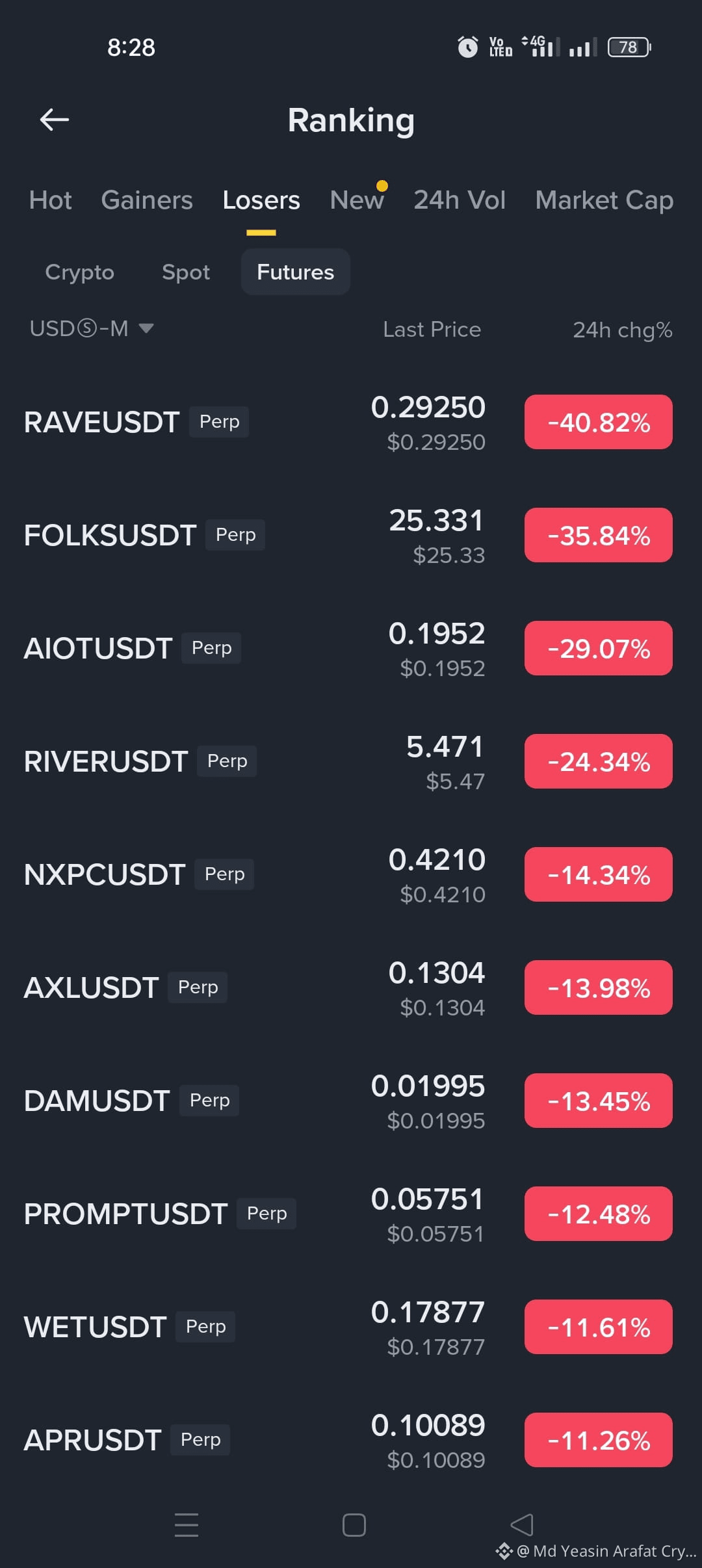Image resolution: width=702 pixels, height=1568 pixels.
Task: View AIOTUSDT perp details
Action: pyautogui.click(x=351, y=649)
